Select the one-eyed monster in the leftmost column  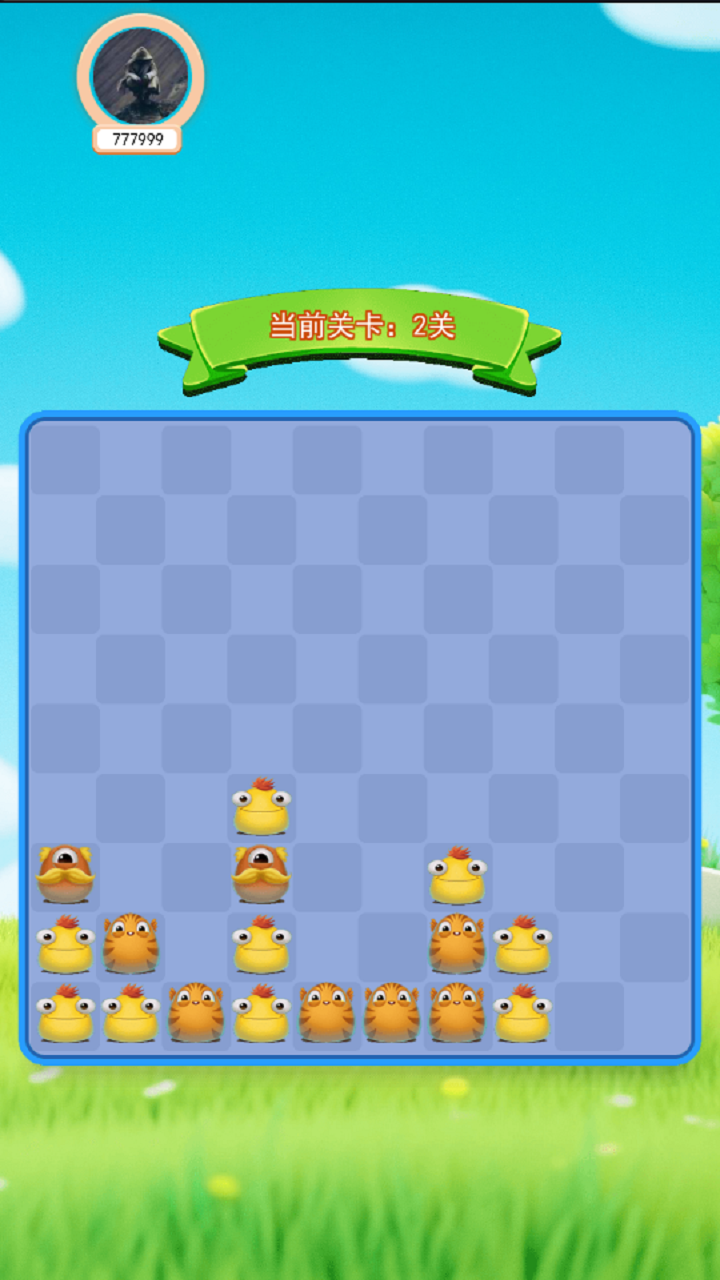click(x=65, y=875)
